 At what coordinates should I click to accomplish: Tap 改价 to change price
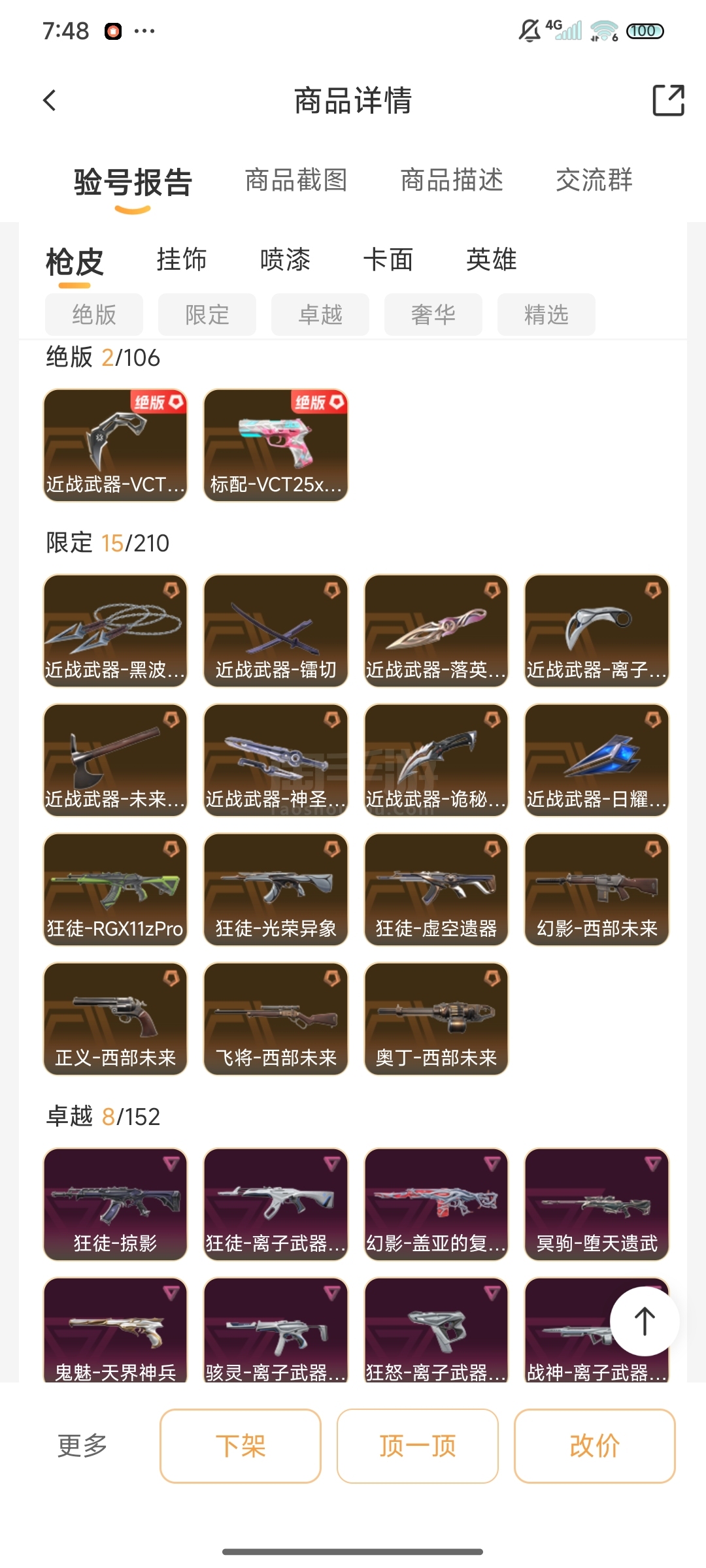click(594, 1446)
